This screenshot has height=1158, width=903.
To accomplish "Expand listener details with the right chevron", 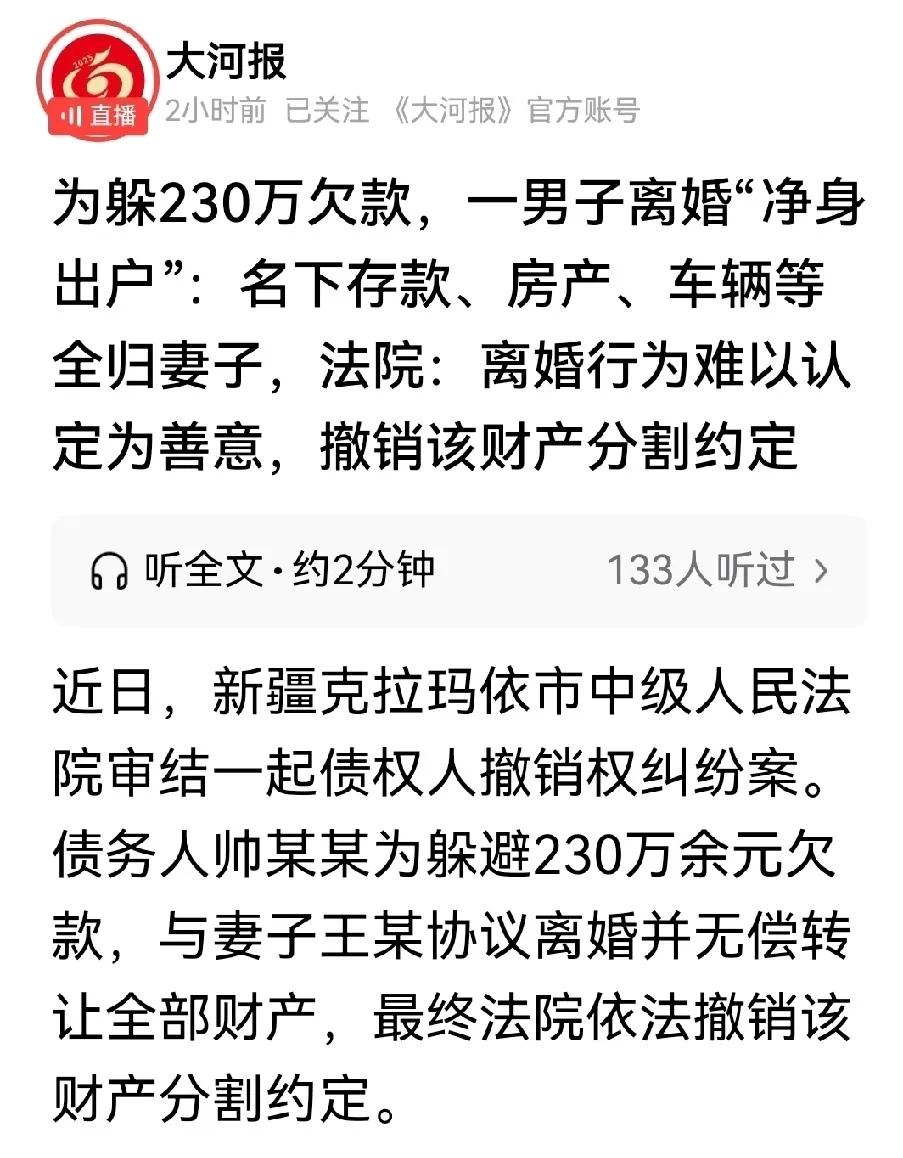I will pyautogui.click(x=822, y=565).
